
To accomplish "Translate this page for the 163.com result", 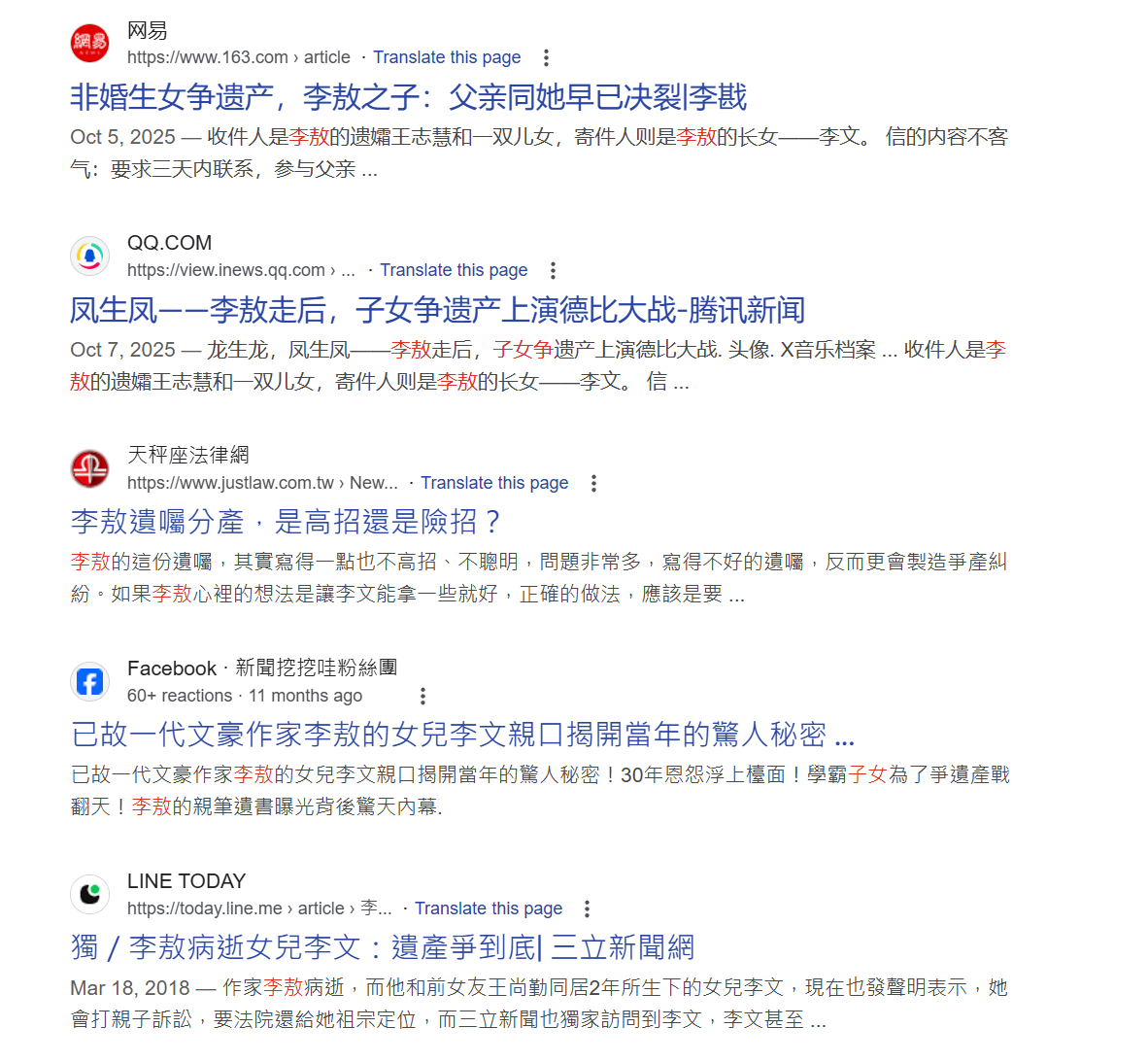I will click(447, 57).
